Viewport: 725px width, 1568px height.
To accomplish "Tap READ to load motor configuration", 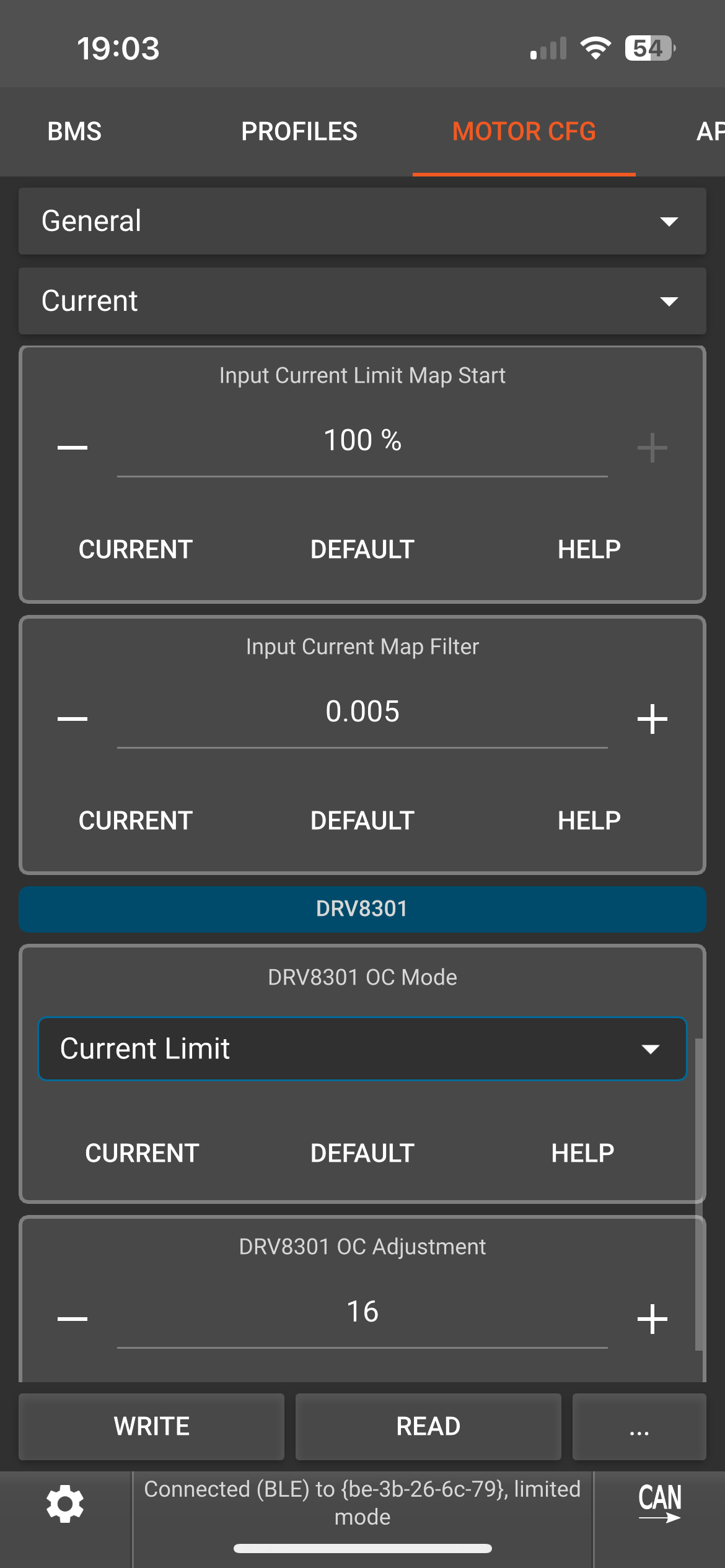I will click(428, 1426).
